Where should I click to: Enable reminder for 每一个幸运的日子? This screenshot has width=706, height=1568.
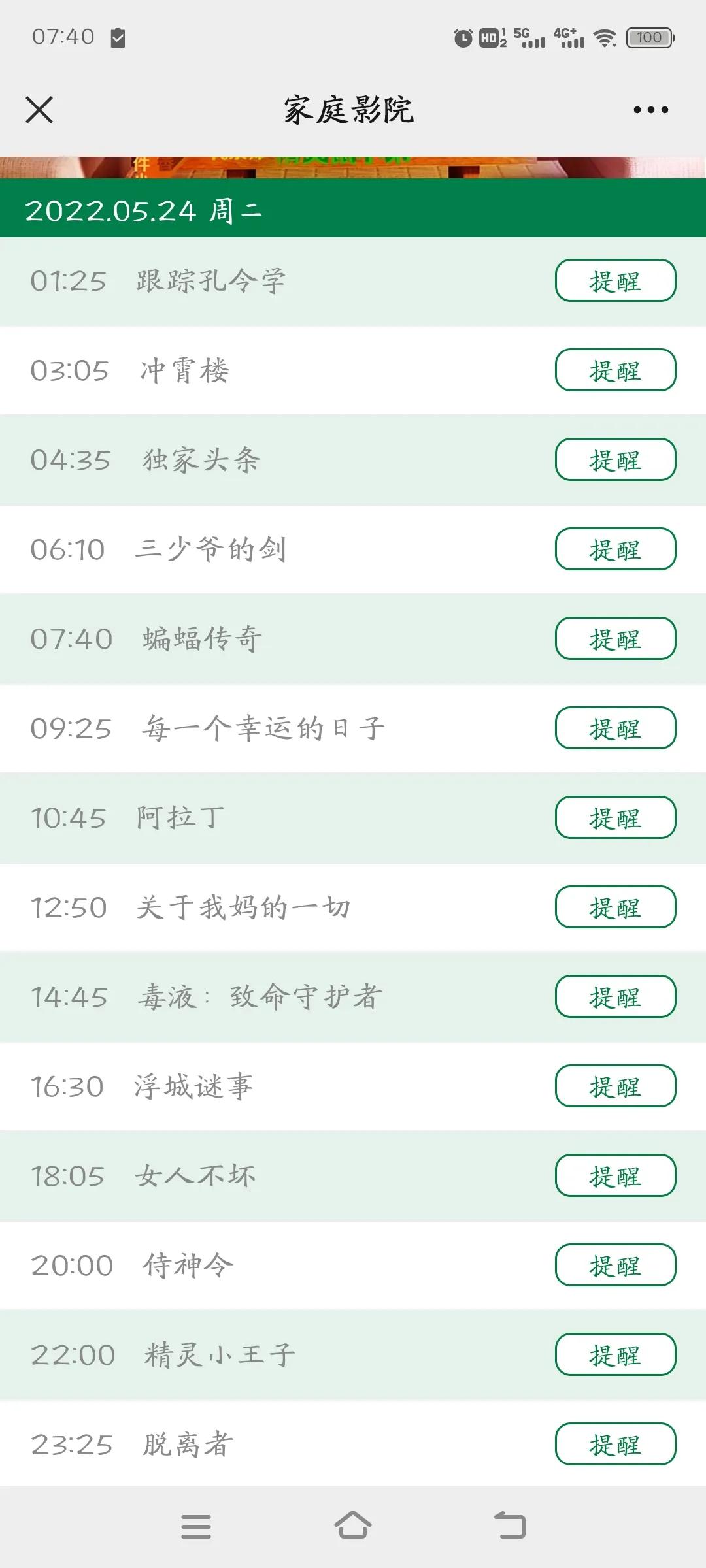[614, 728]
